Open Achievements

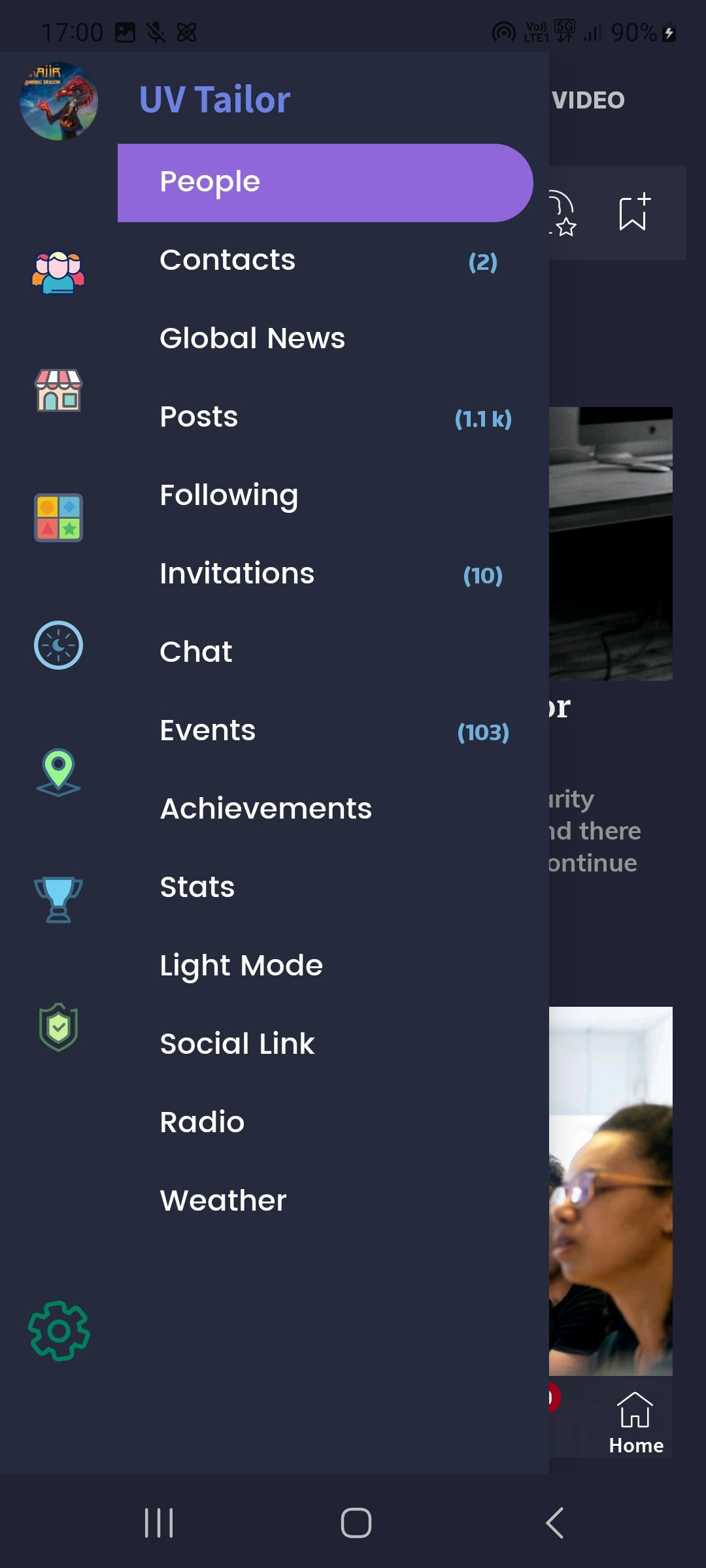tap(265, 809)
